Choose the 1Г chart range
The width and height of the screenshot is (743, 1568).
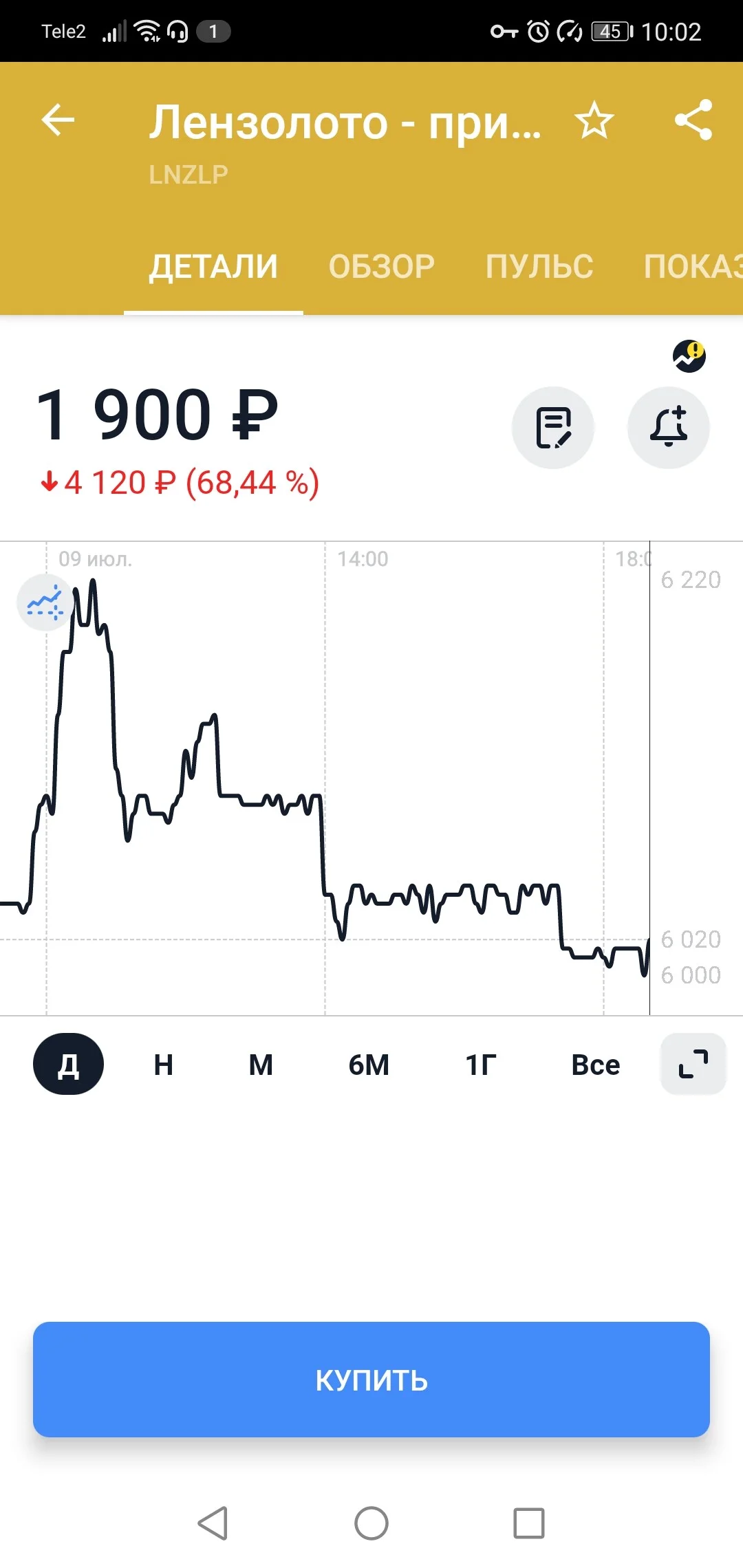(x=481, y=1065)
